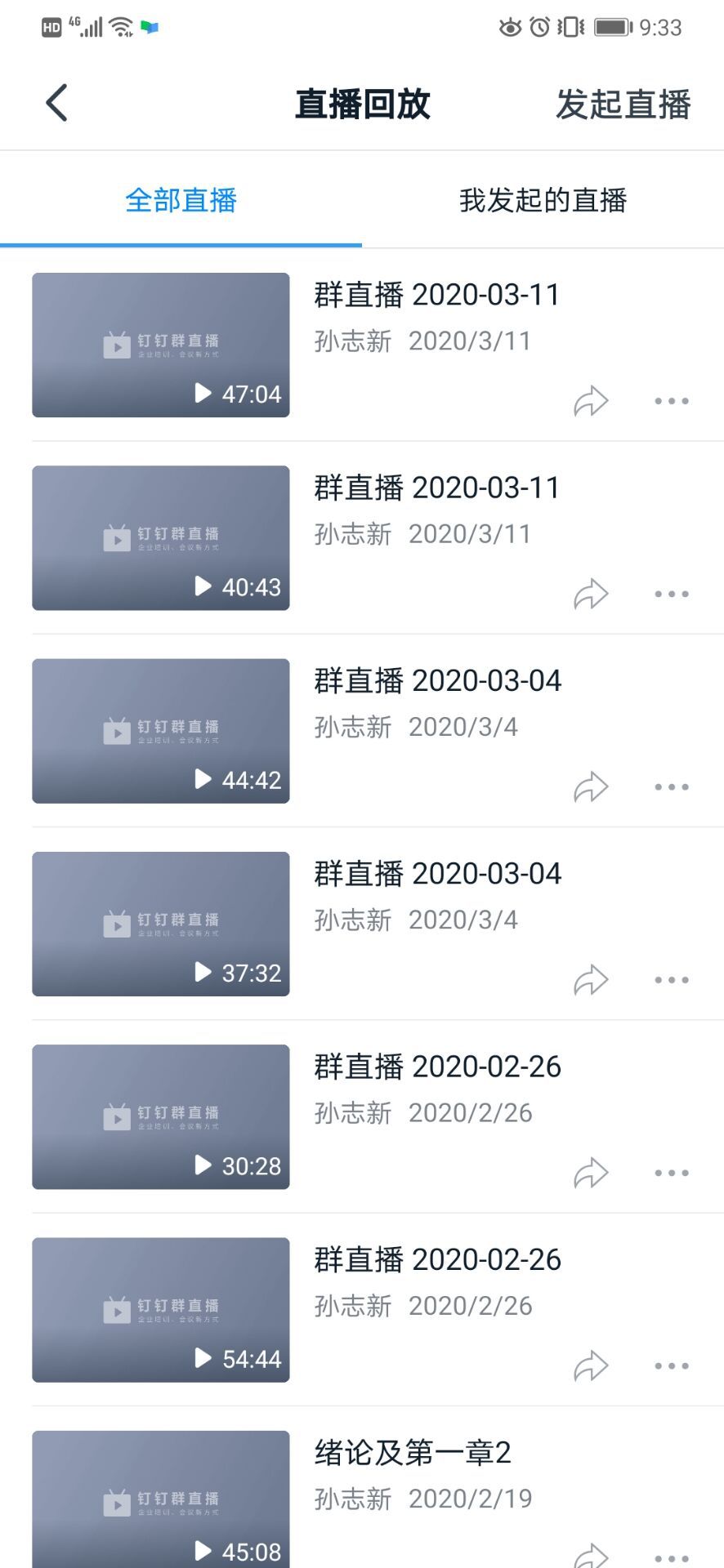Screen dimensions: 724x1568
Task: Open more options for the 40:43 replay
Action: pyautogui.click(x=672, y=594)
